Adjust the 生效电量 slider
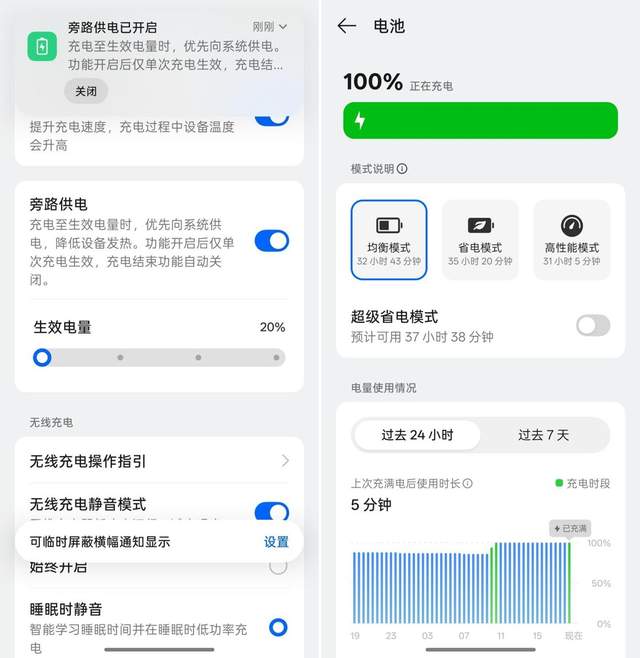640x658 pixels. pos(42,357)
